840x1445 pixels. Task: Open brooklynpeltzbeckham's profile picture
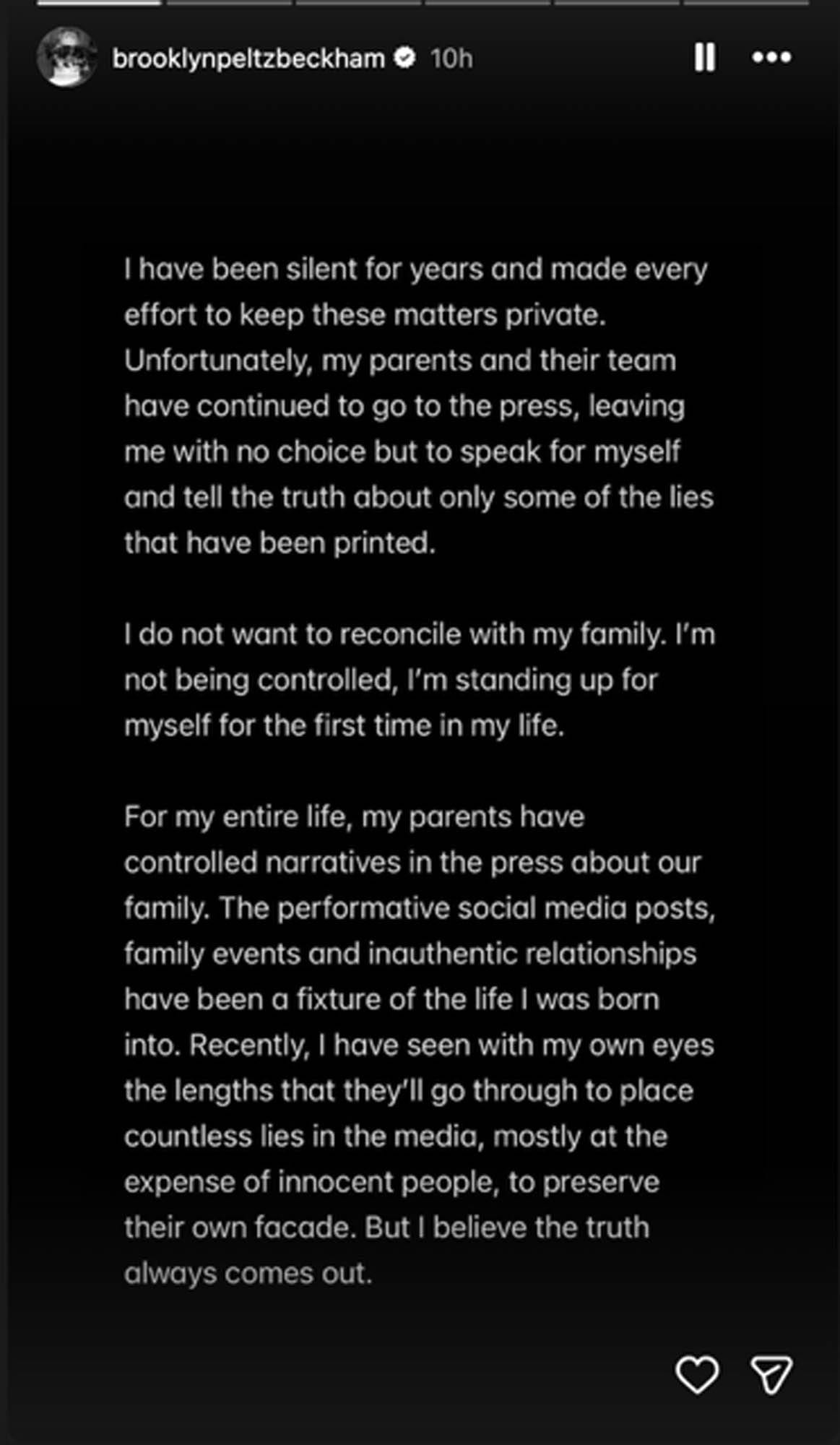(x=66, y=57)
